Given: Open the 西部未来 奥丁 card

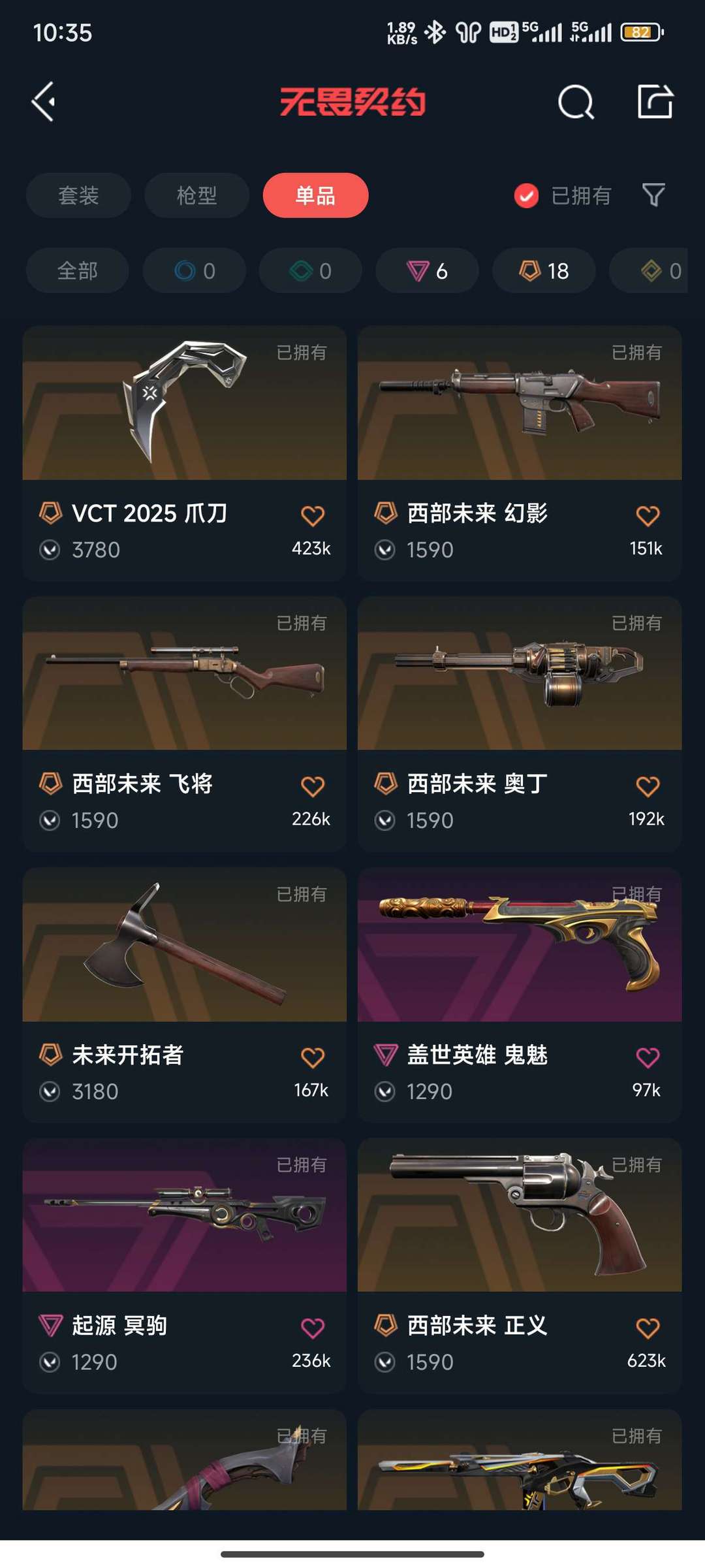Looking at the screenshot, I should coord(520,724).
